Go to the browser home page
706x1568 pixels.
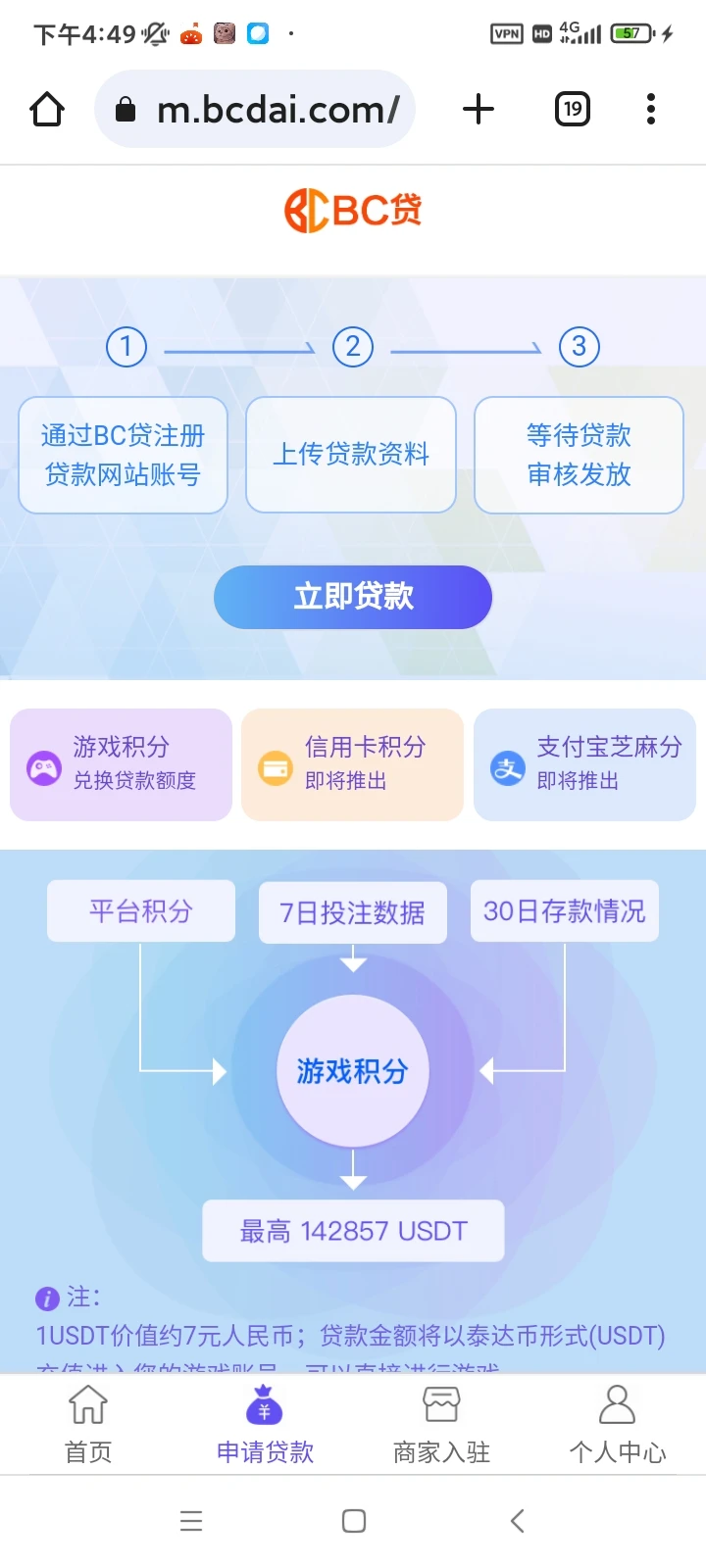tap(47, 109)
